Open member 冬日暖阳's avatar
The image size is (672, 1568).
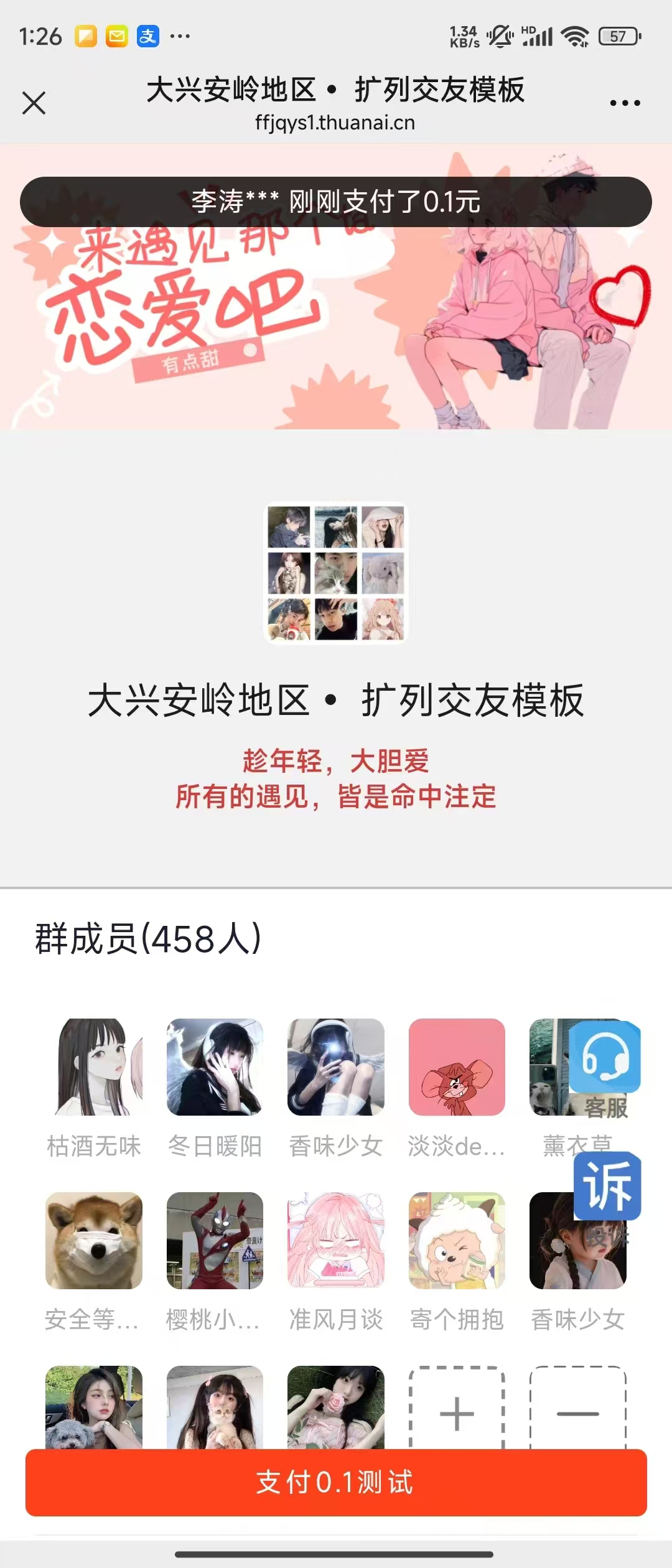pos(215,1066)
